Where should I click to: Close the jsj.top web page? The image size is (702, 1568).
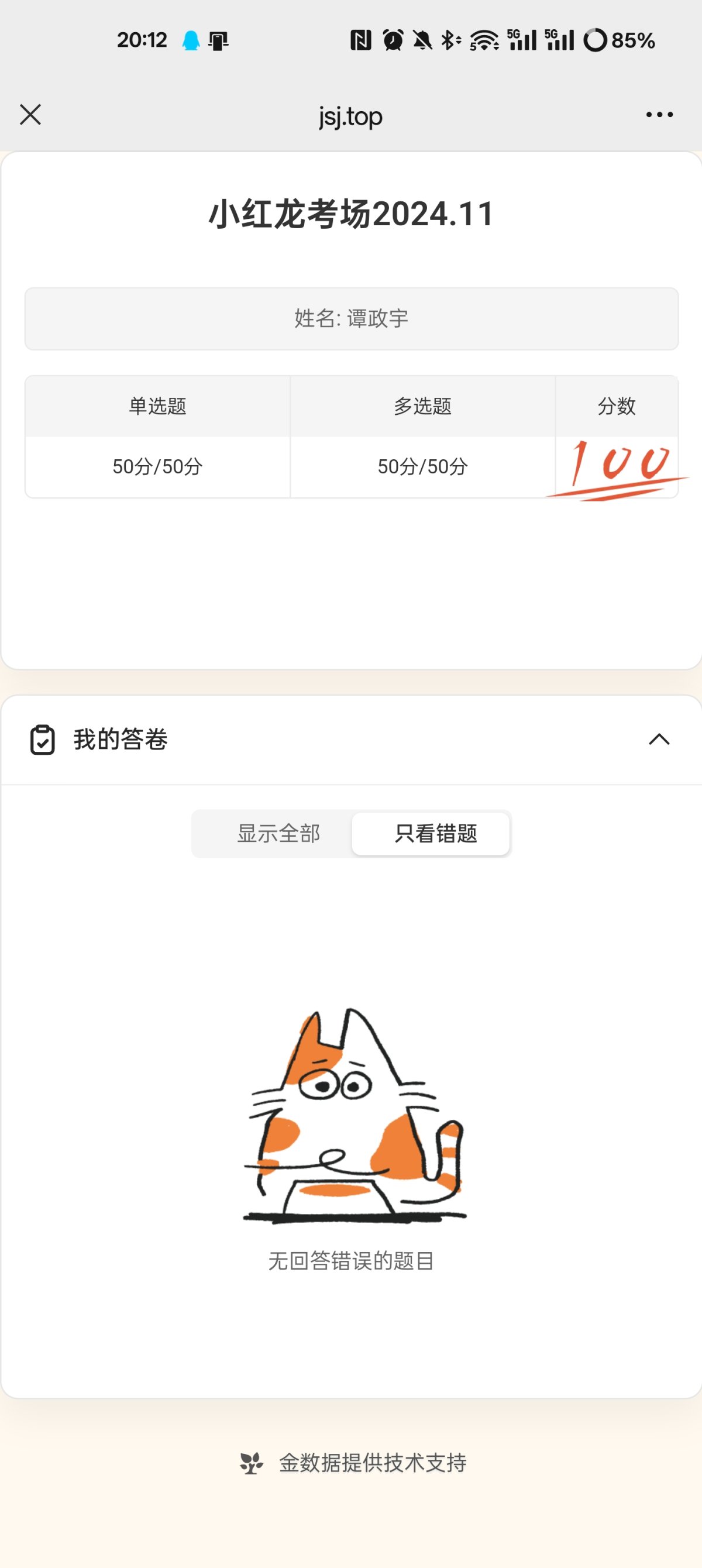[x=30, y=115]
